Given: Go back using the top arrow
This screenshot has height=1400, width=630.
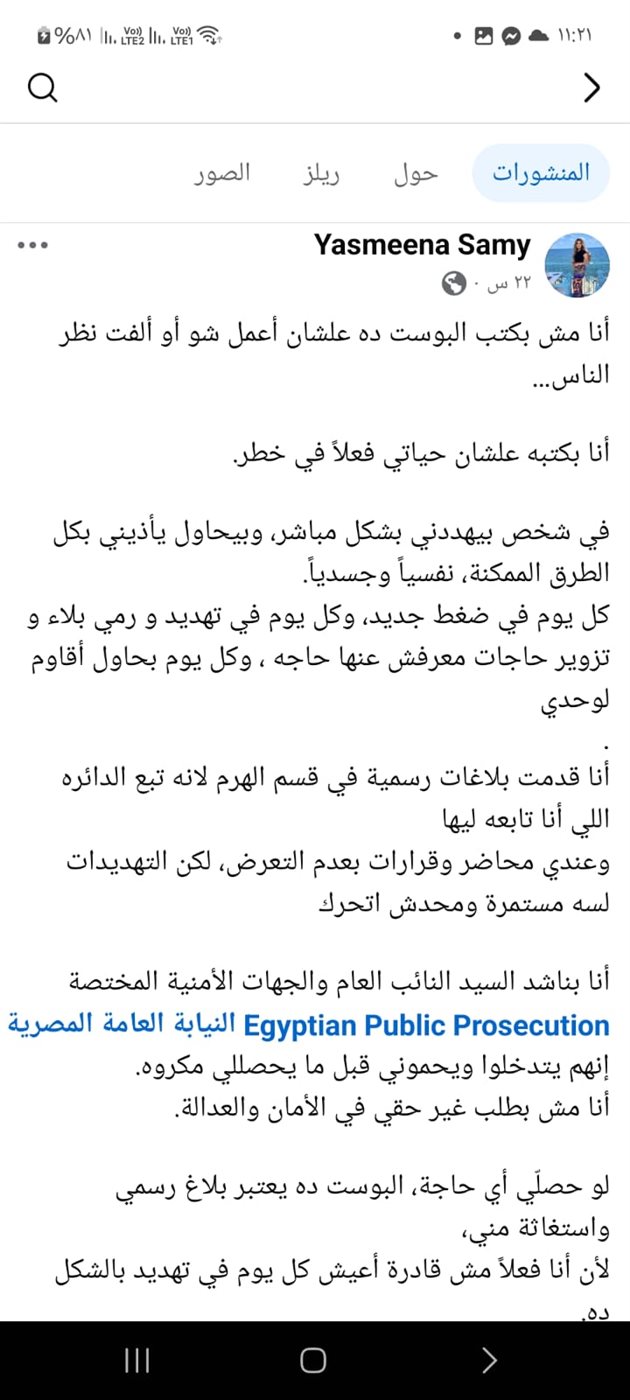Looking at the screenshot, I should coord(592,88).
